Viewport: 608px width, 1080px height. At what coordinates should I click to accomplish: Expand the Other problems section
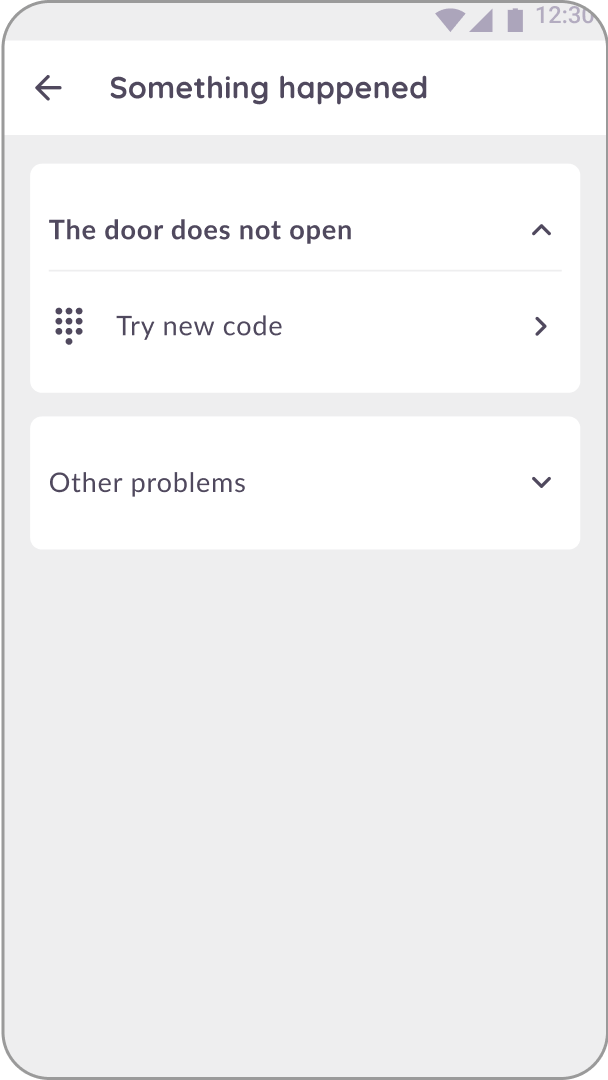click(x=305, y=483)
